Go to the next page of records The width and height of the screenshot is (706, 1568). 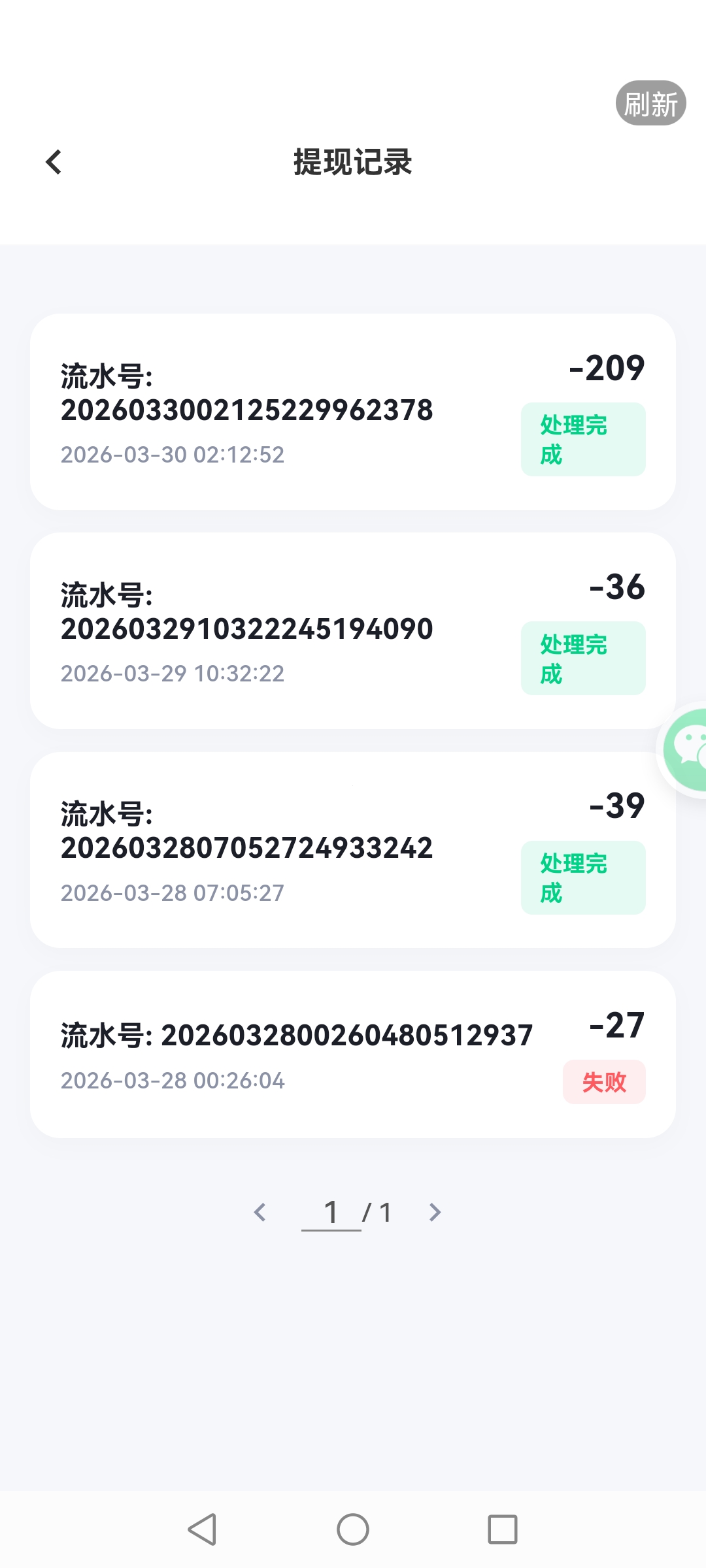(x=435, y=1213)
